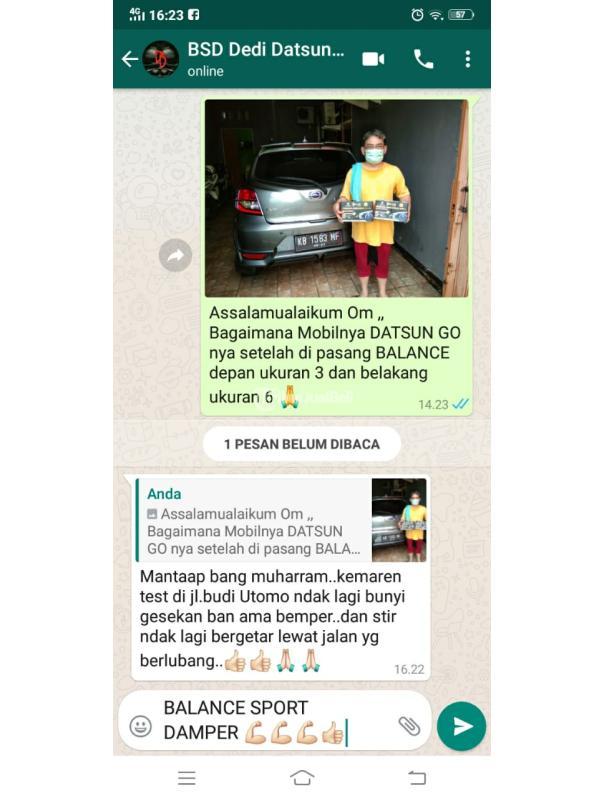Screen dimensions: 606x800
Task: Tap the message text field
Action: [x=270, y=720]
